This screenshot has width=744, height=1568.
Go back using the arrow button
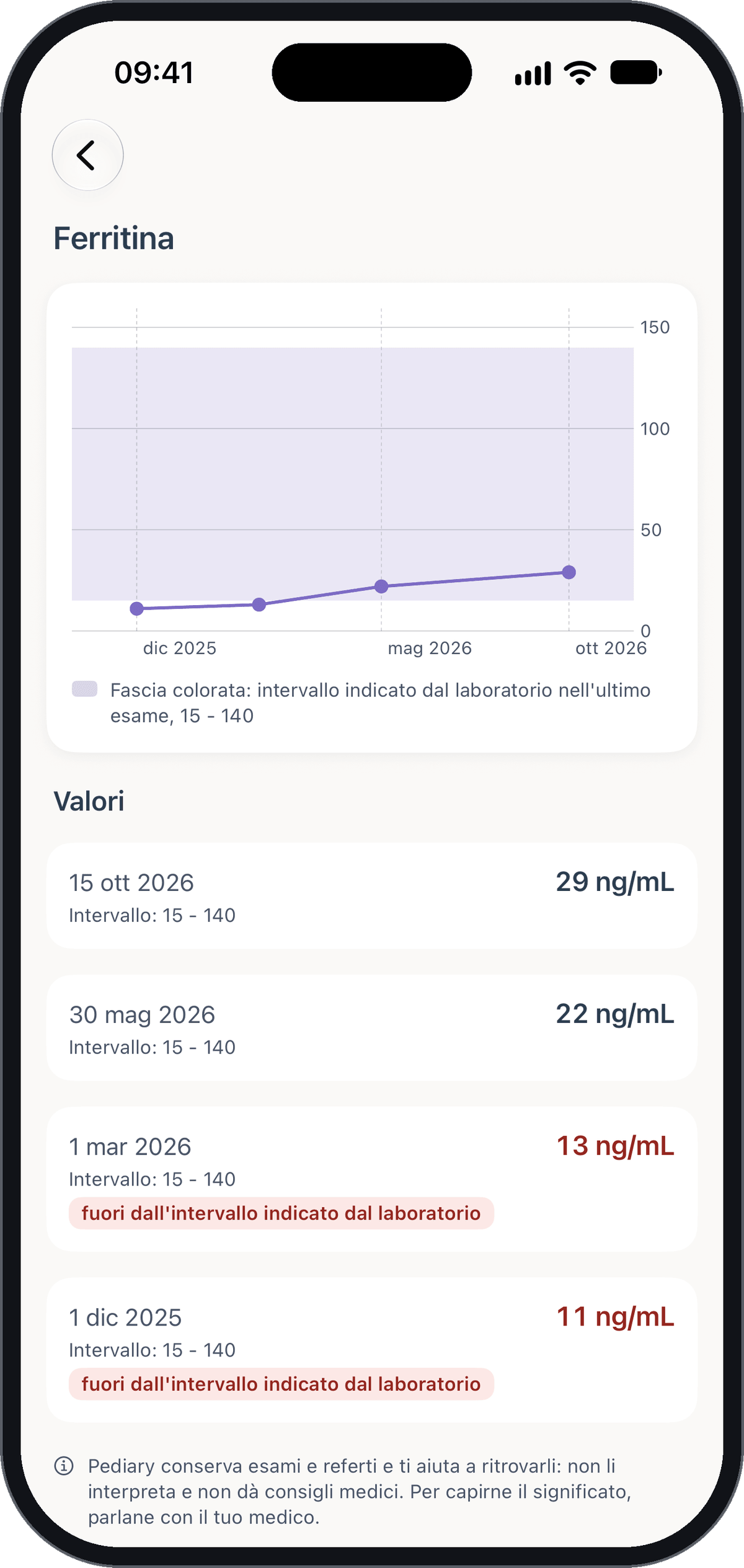[x=87, y=155]
